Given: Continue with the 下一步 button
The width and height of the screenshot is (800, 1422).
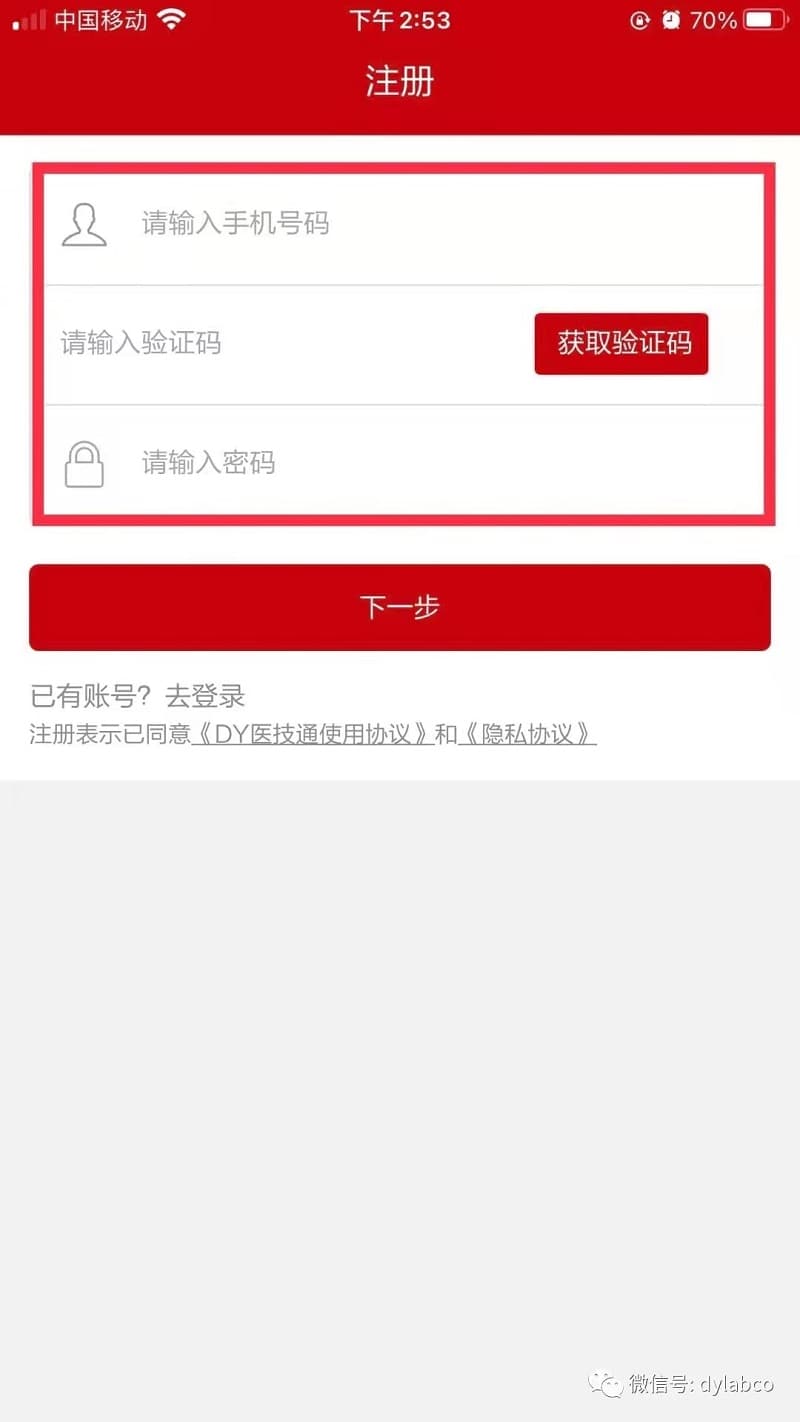Looking at the screenshot, I should (400, 607).
